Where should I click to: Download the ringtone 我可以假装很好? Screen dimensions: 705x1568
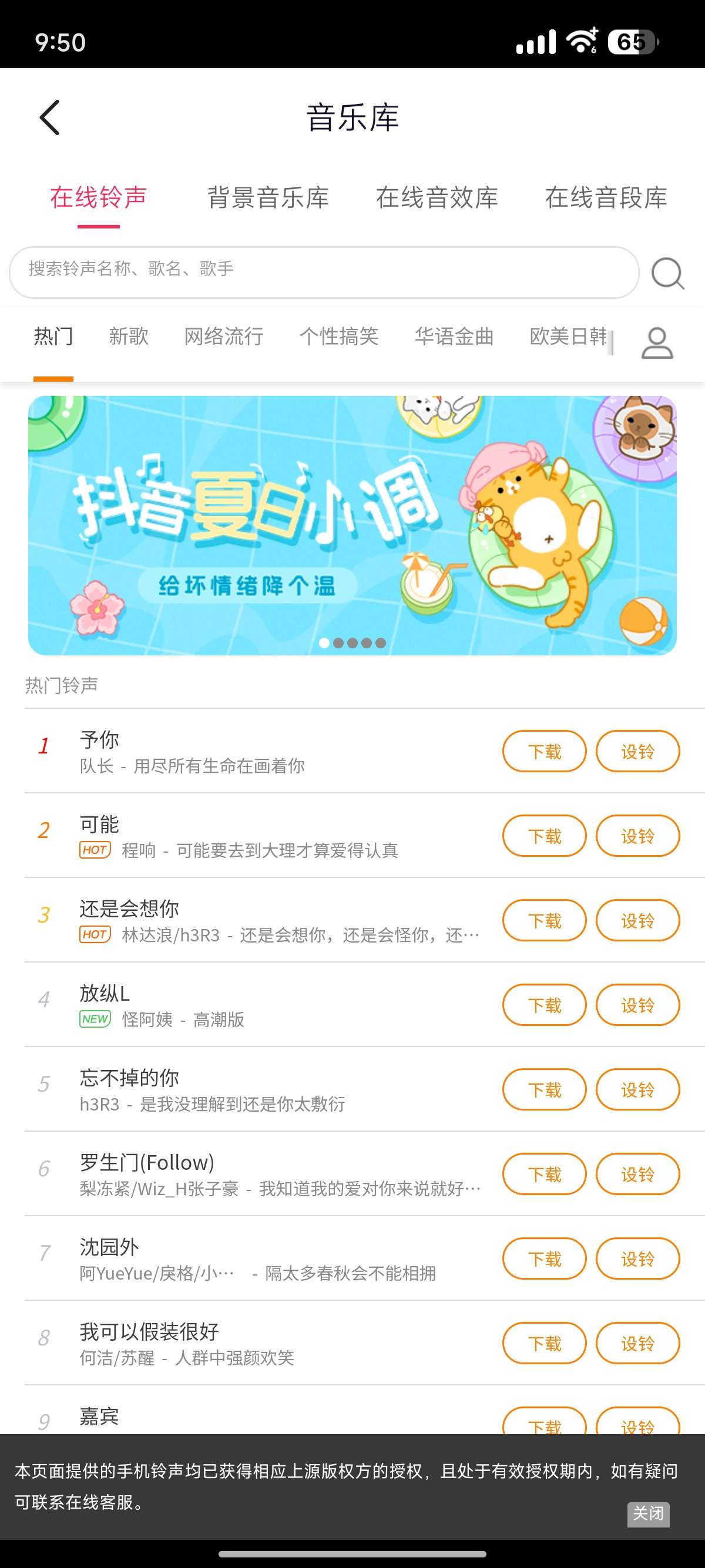(543, 1344)
